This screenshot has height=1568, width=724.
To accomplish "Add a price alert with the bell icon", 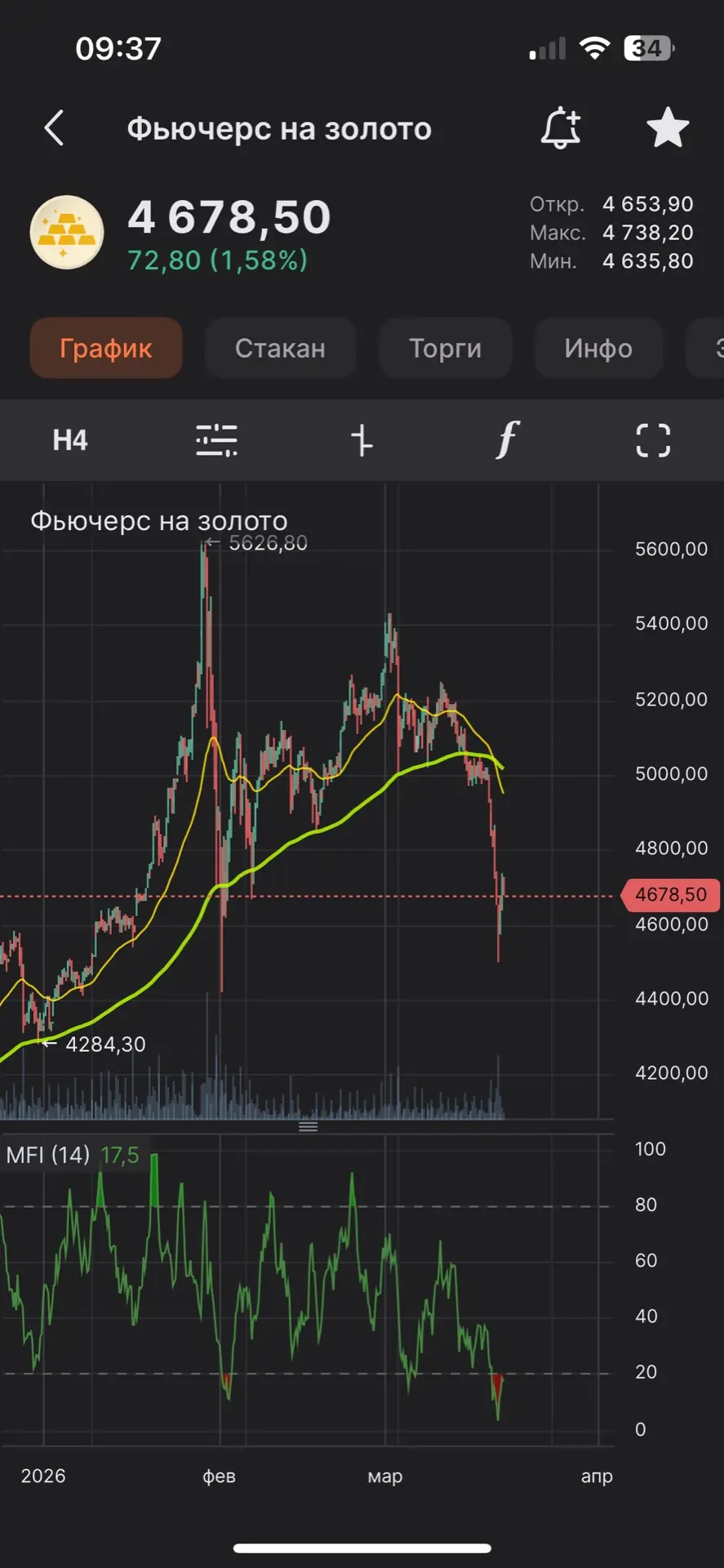I will coord(561,127).
